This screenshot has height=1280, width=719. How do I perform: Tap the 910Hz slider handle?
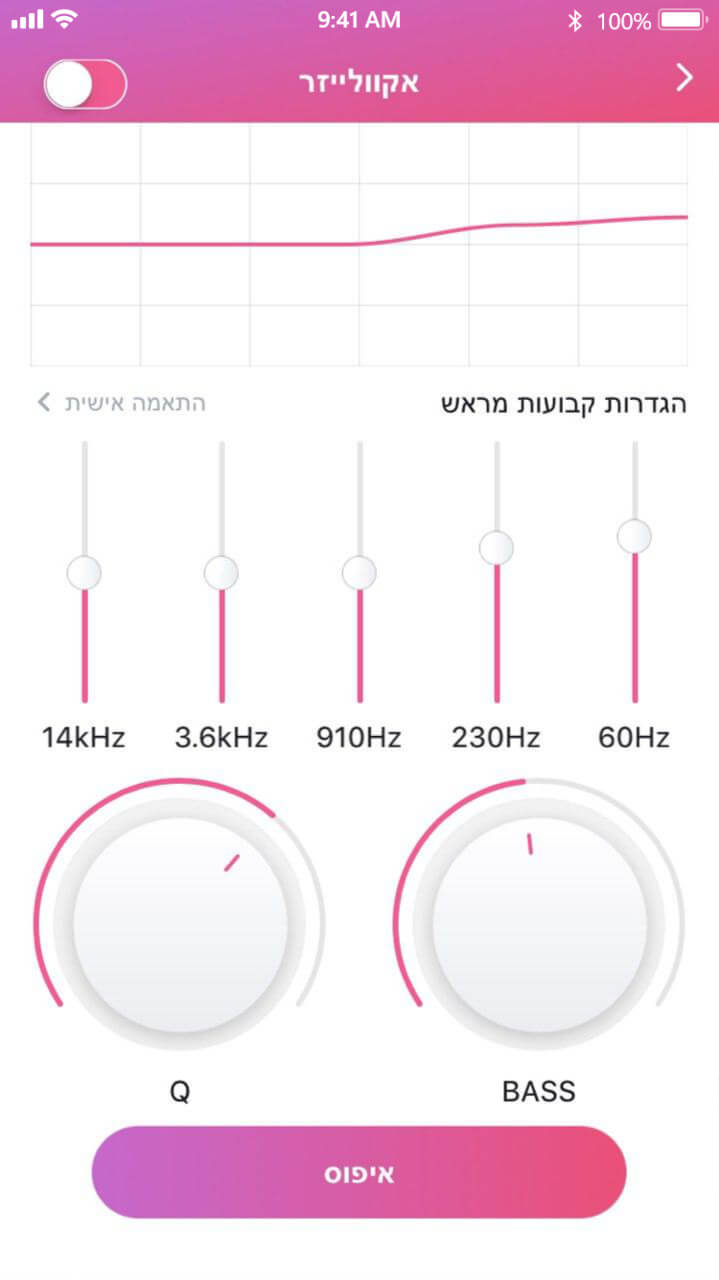coord(359,573)
